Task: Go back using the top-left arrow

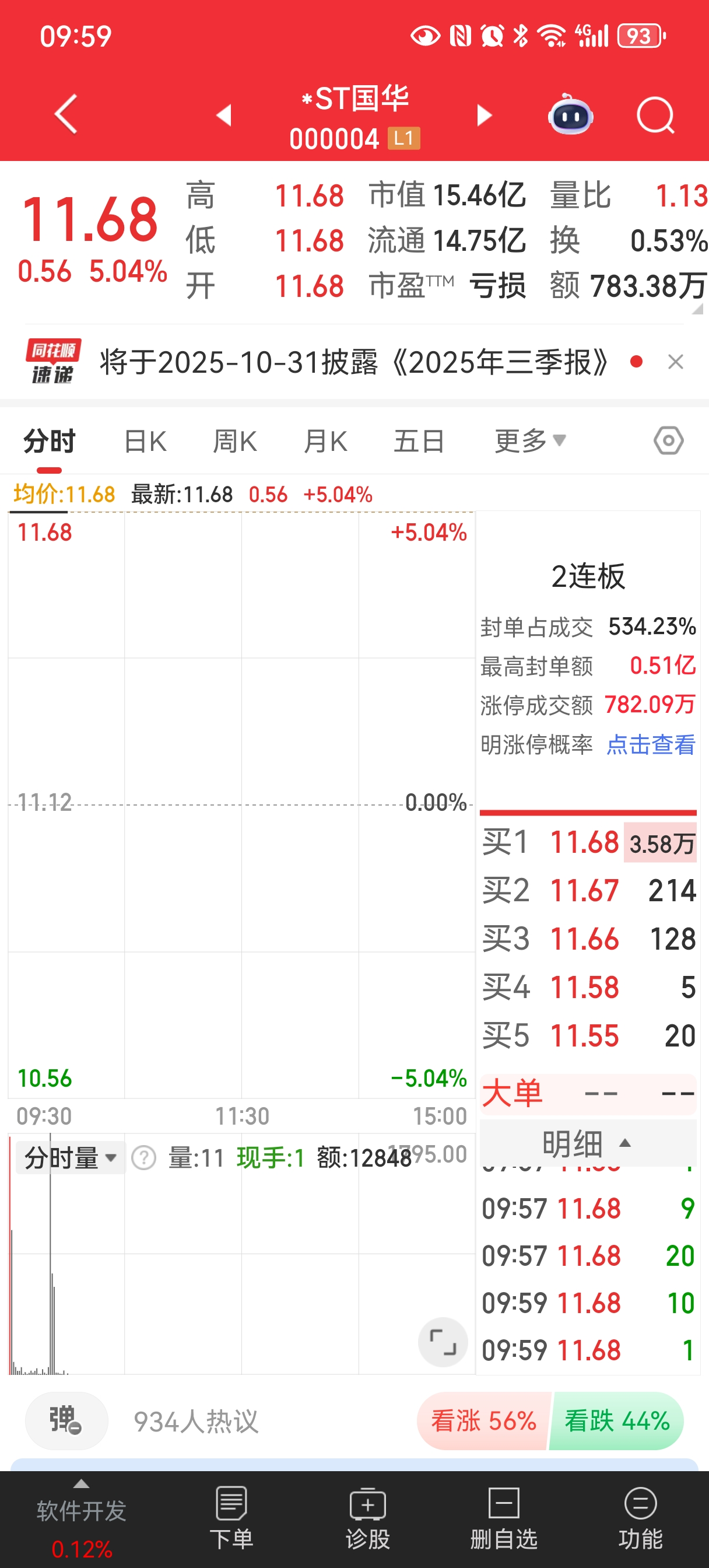Action: coord(66,114)
